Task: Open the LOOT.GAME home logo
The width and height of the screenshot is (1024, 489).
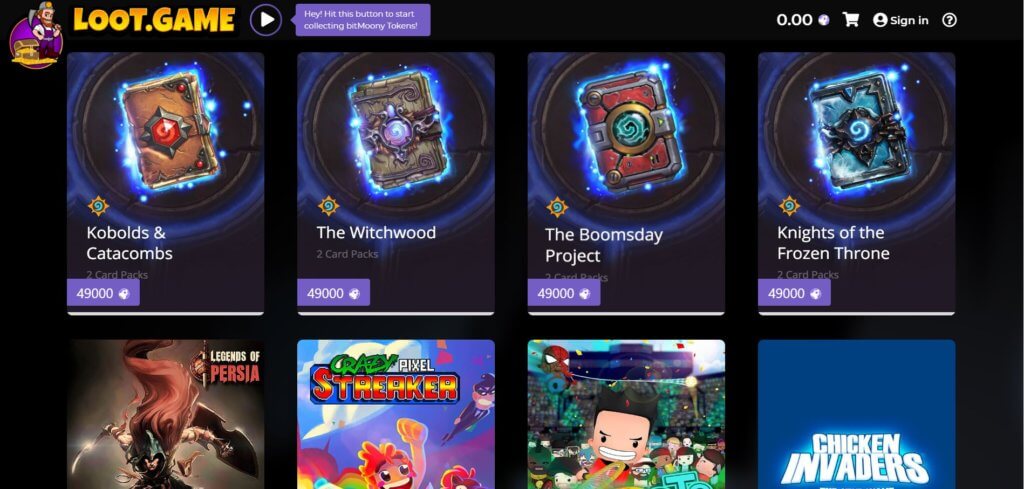Action: pos(154,20)
